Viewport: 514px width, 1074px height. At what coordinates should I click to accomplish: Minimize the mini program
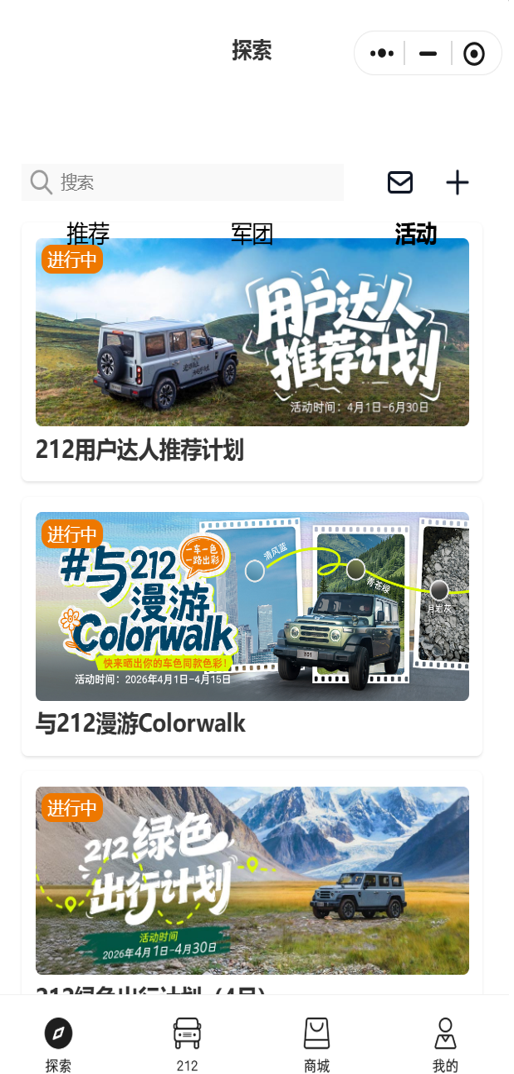tap(428, 53)
